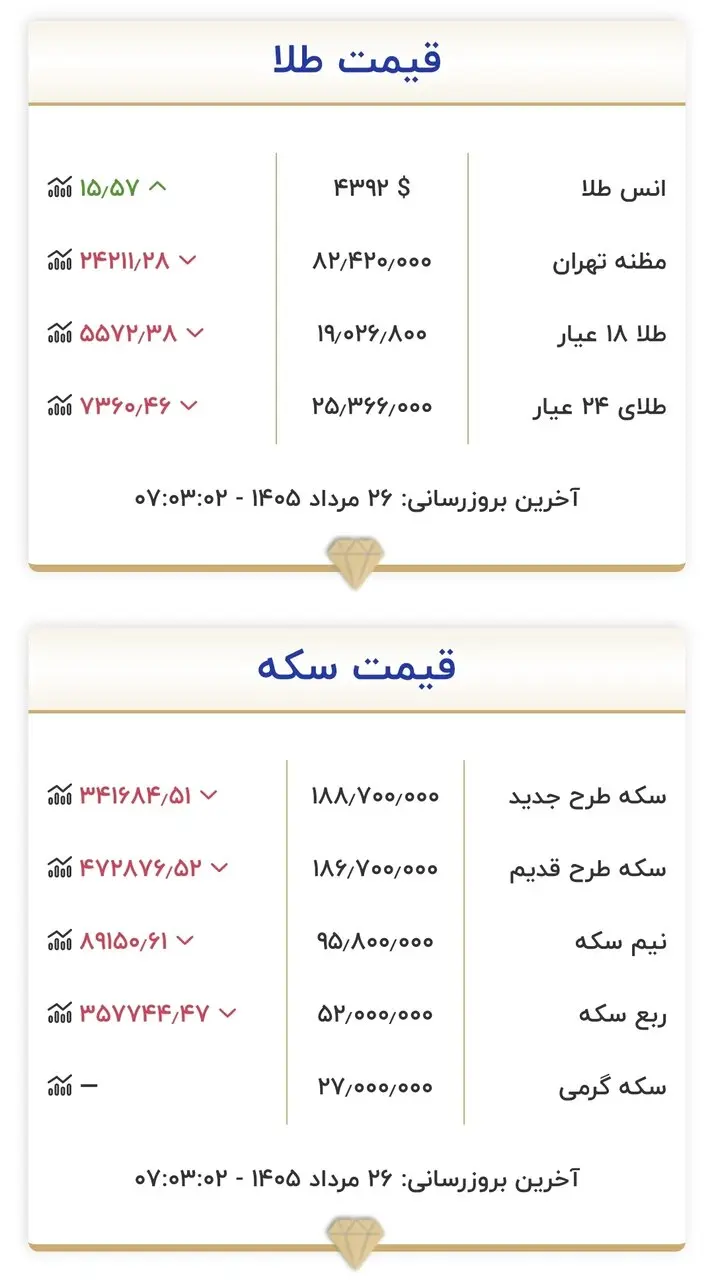Viewport: 714px width, 1280px height.
Task: Show the chart for طلای ۲۴ عیار
Action: pos(60,406)
